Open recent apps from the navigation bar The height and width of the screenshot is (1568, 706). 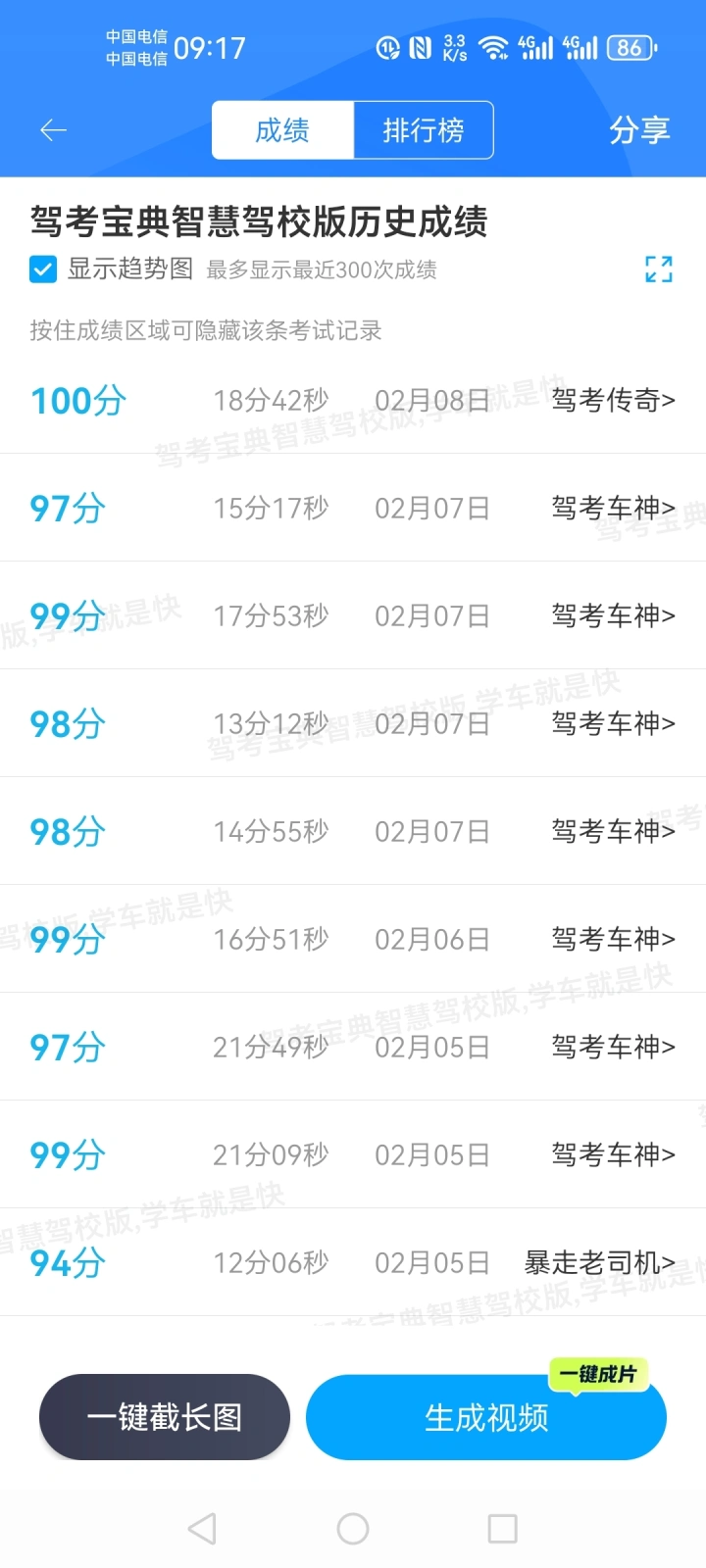[x=502, y=1528]
